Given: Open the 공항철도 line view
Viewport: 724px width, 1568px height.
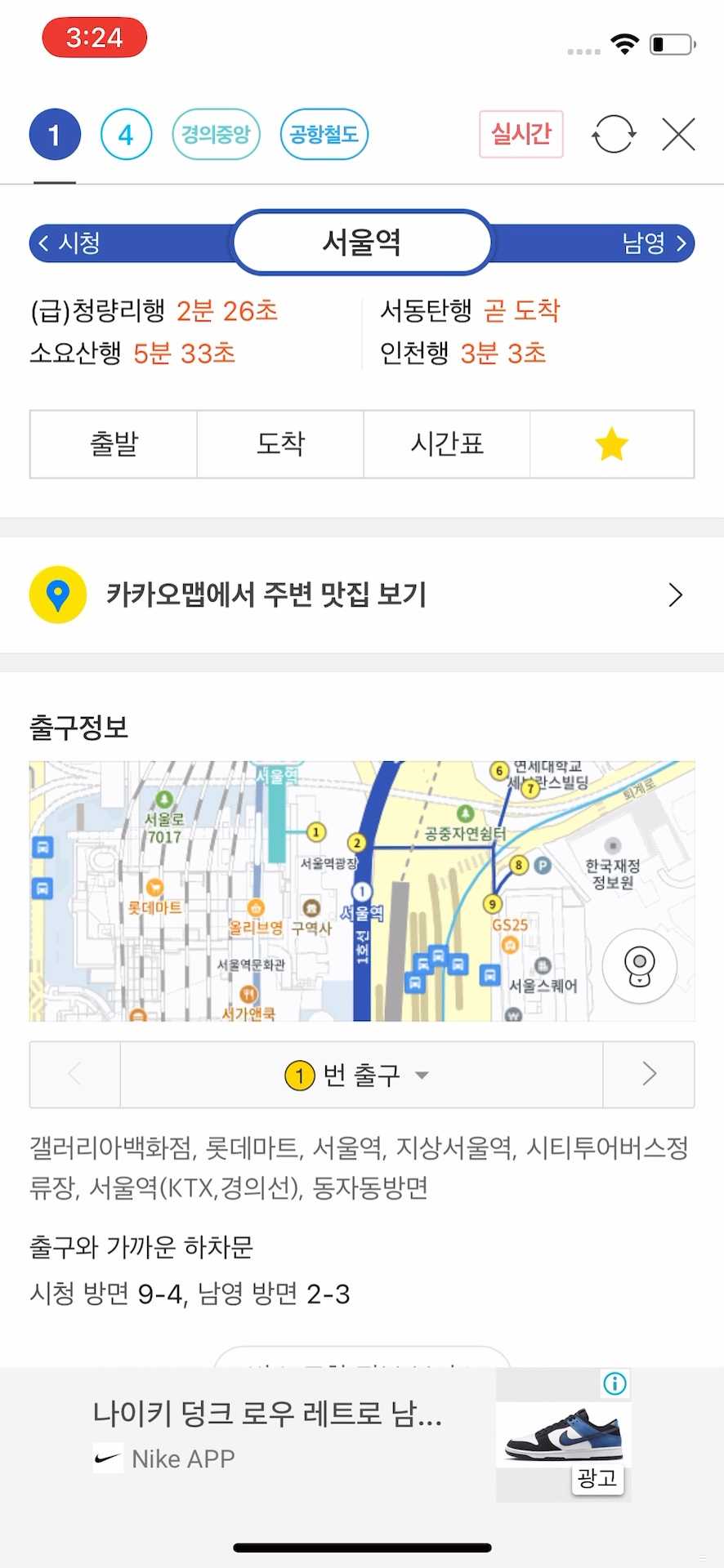Looking at the screenshot, I should (x=324, y=134).
